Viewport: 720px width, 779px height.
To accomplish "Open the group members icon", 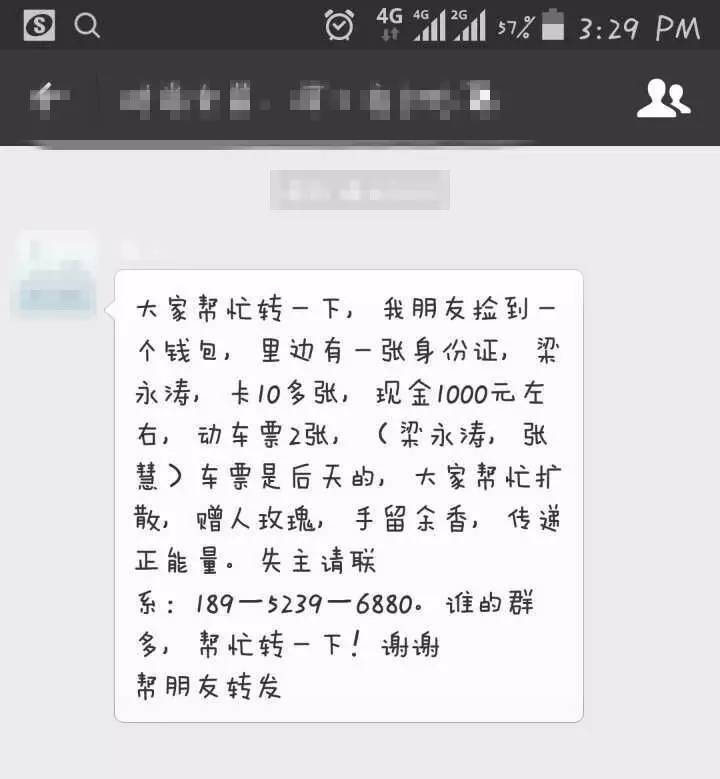I will coord(664,98).
